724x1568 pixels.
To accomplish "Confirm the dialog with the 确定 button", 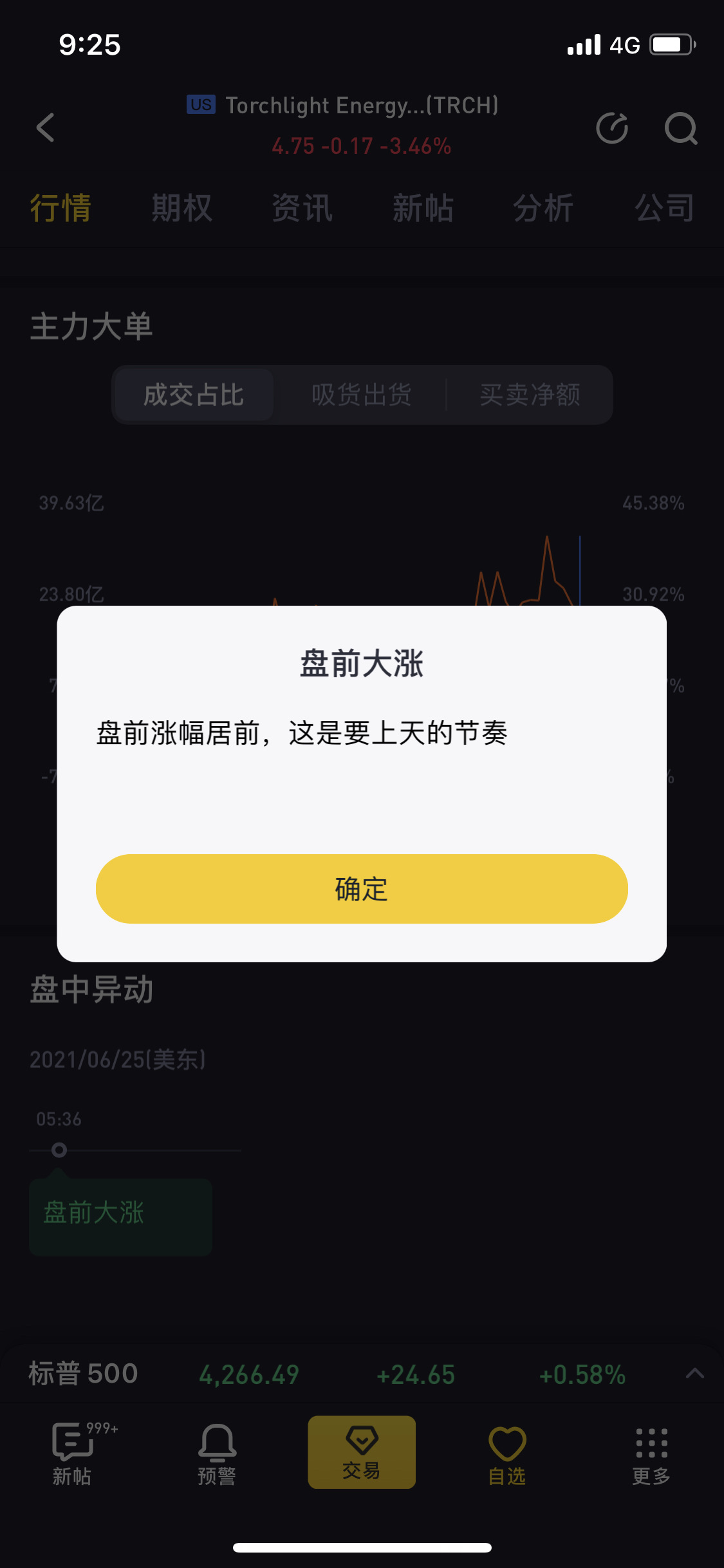I will tap(362, 889).
